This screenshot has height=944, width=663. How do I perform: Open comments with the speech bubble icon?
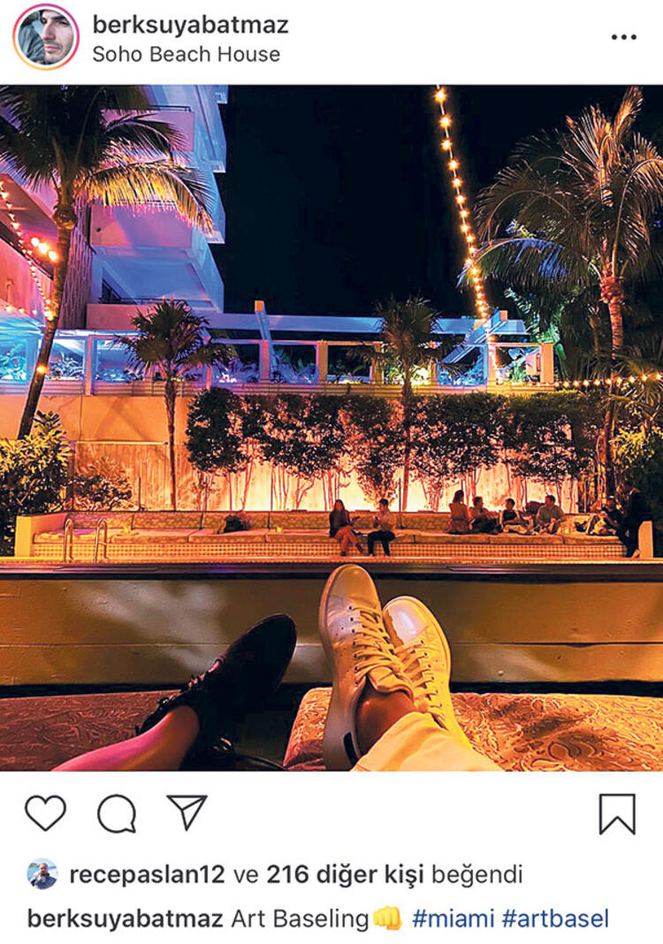tap(116, 814)
